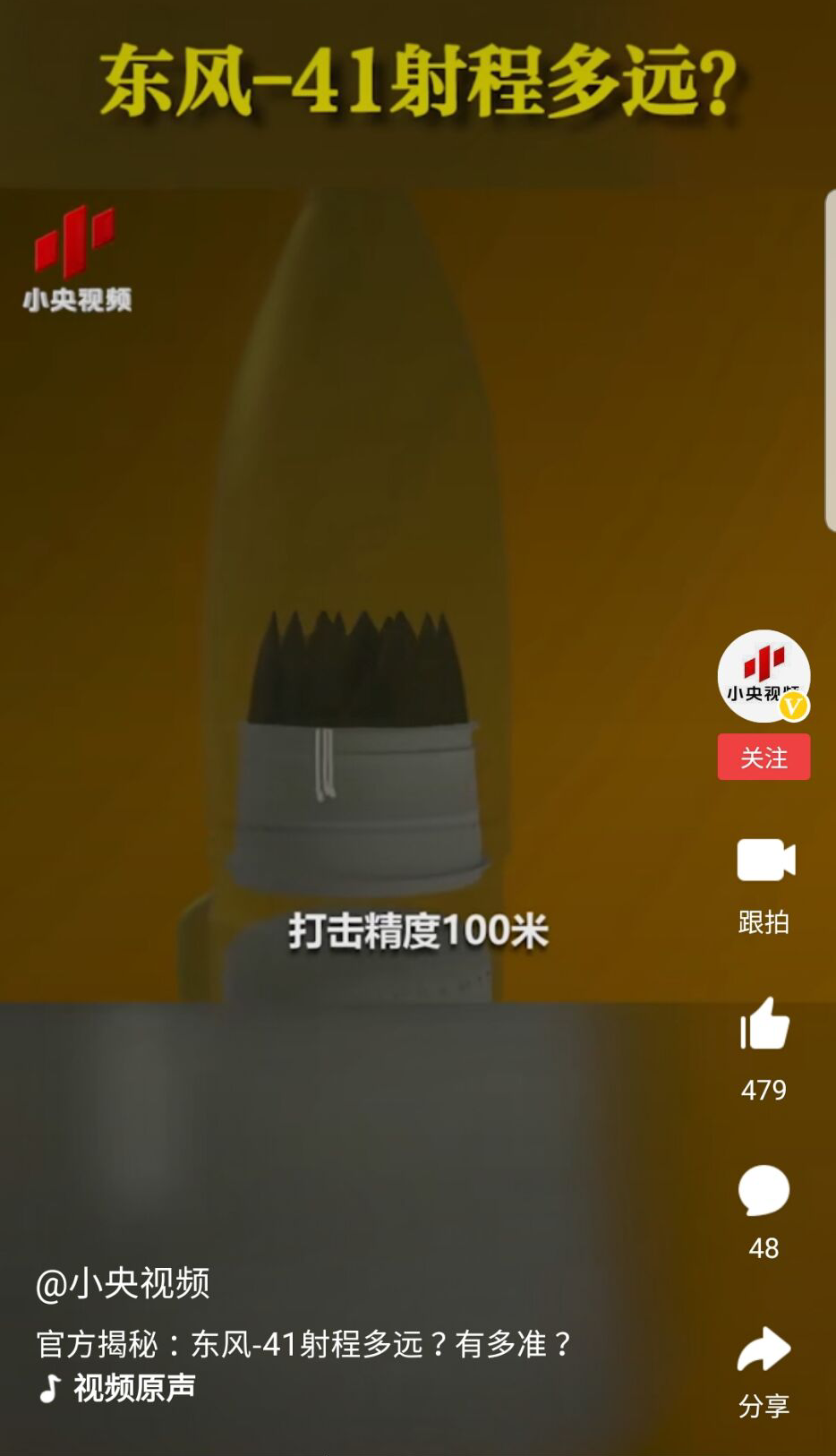Toggle follow state for 小央视频
The width and height of the screenshot is (836, 1456).
pos(763,758)
